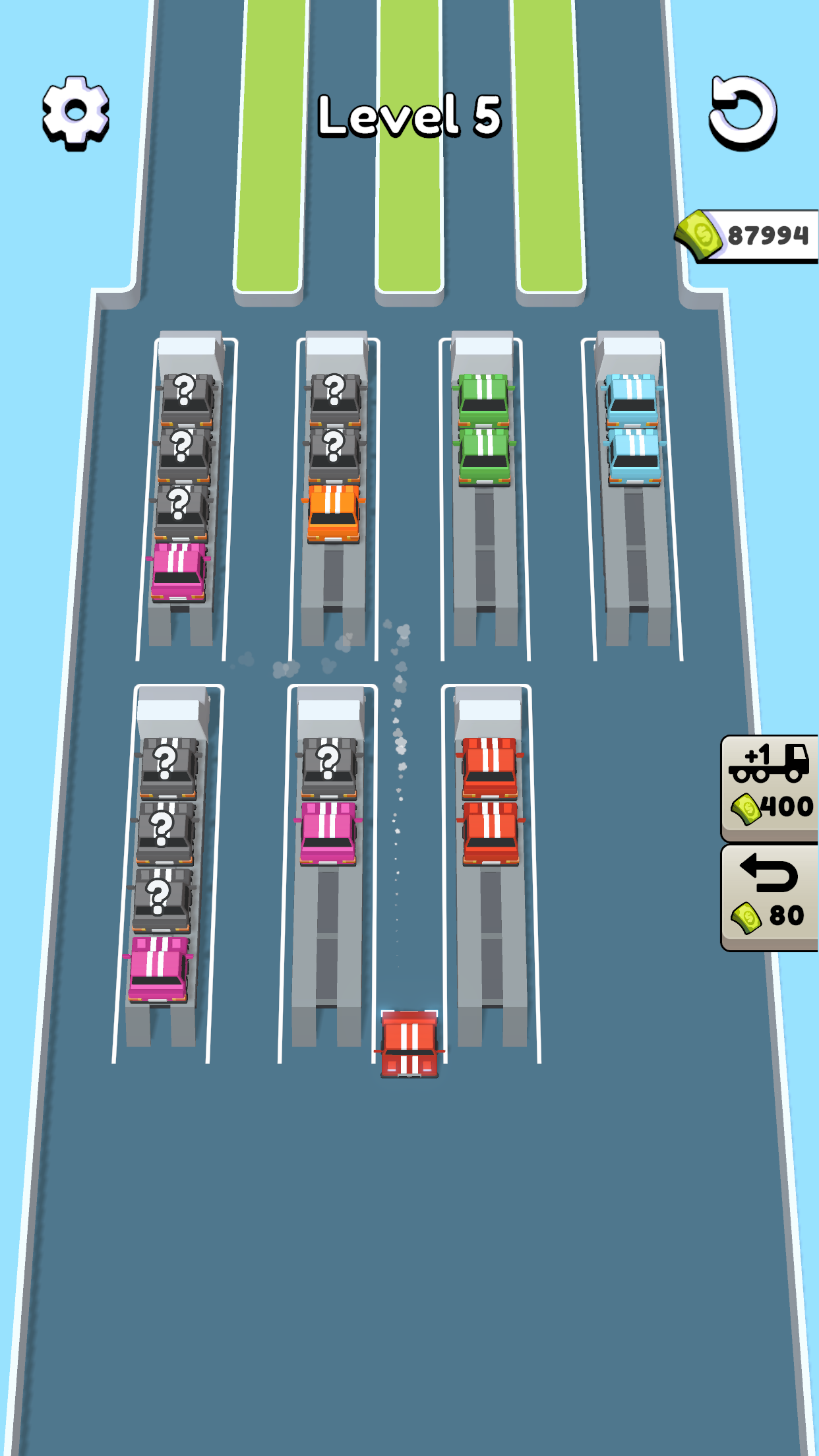Viewport: 819px width, 1456px height.
Task: Select the front red car on its carrier
Action: click(x=488, y=768)
